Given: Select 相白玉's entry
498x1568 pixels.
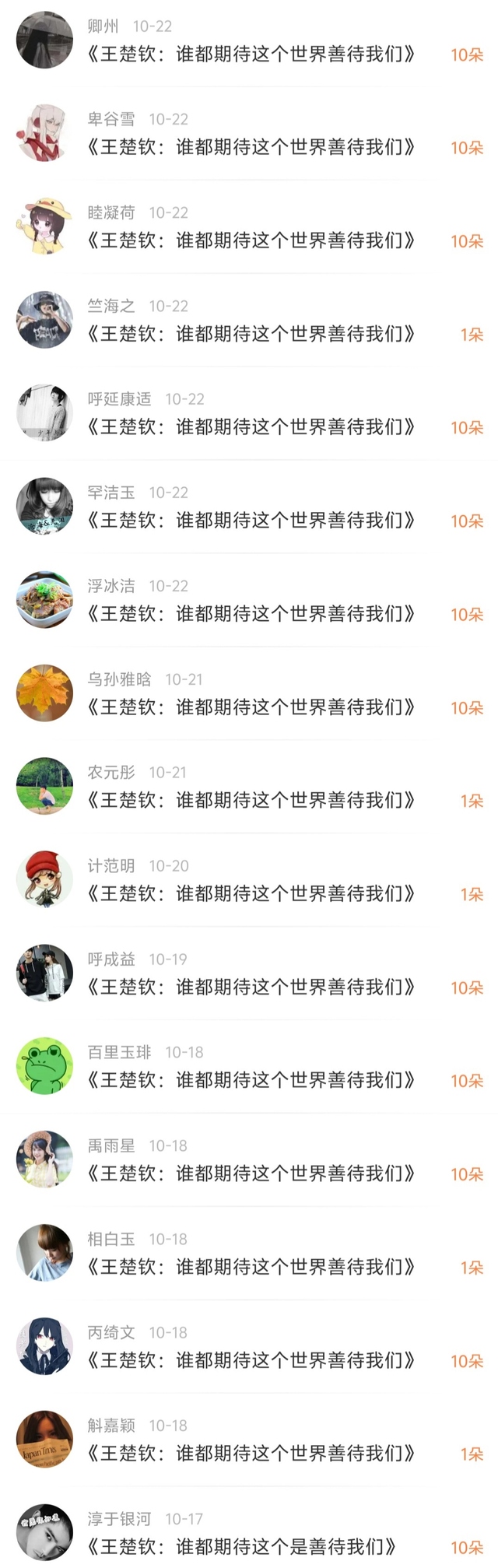Looking at the screenshot, I should (249, 1254).
